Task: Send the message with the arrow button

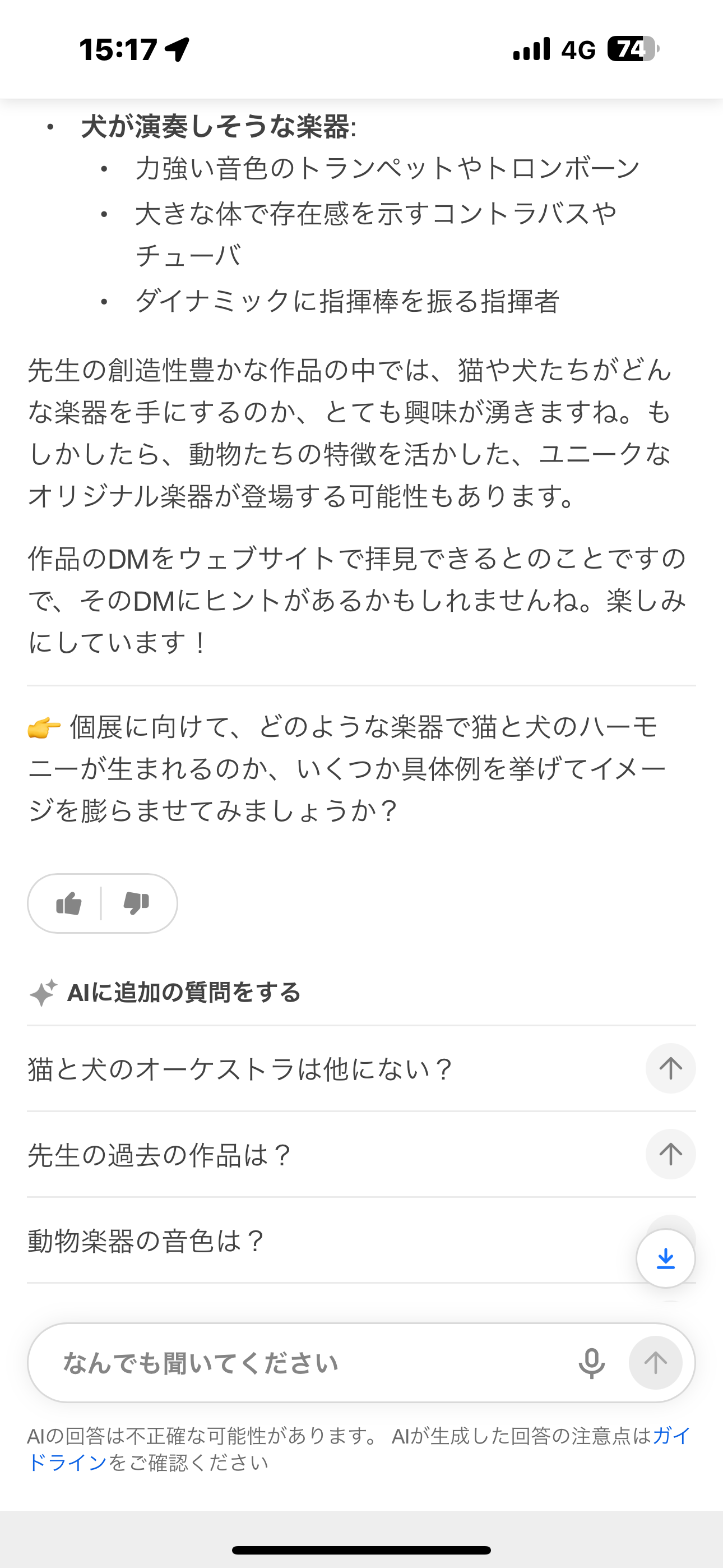Action: click(x=655, y=1363)
